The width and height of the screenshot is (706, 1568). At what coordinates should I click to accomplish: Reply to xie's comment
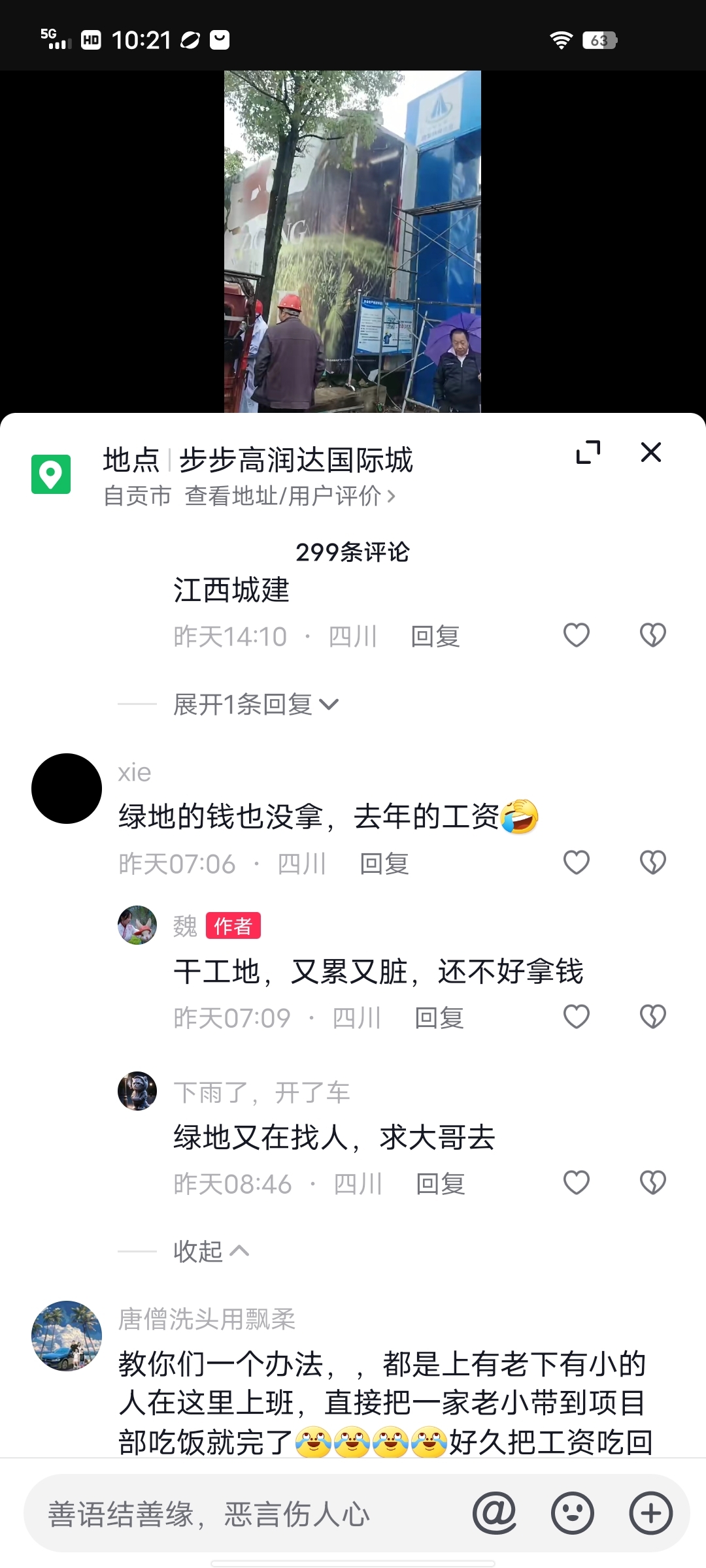pyautogui.click(x=384, y=864)
